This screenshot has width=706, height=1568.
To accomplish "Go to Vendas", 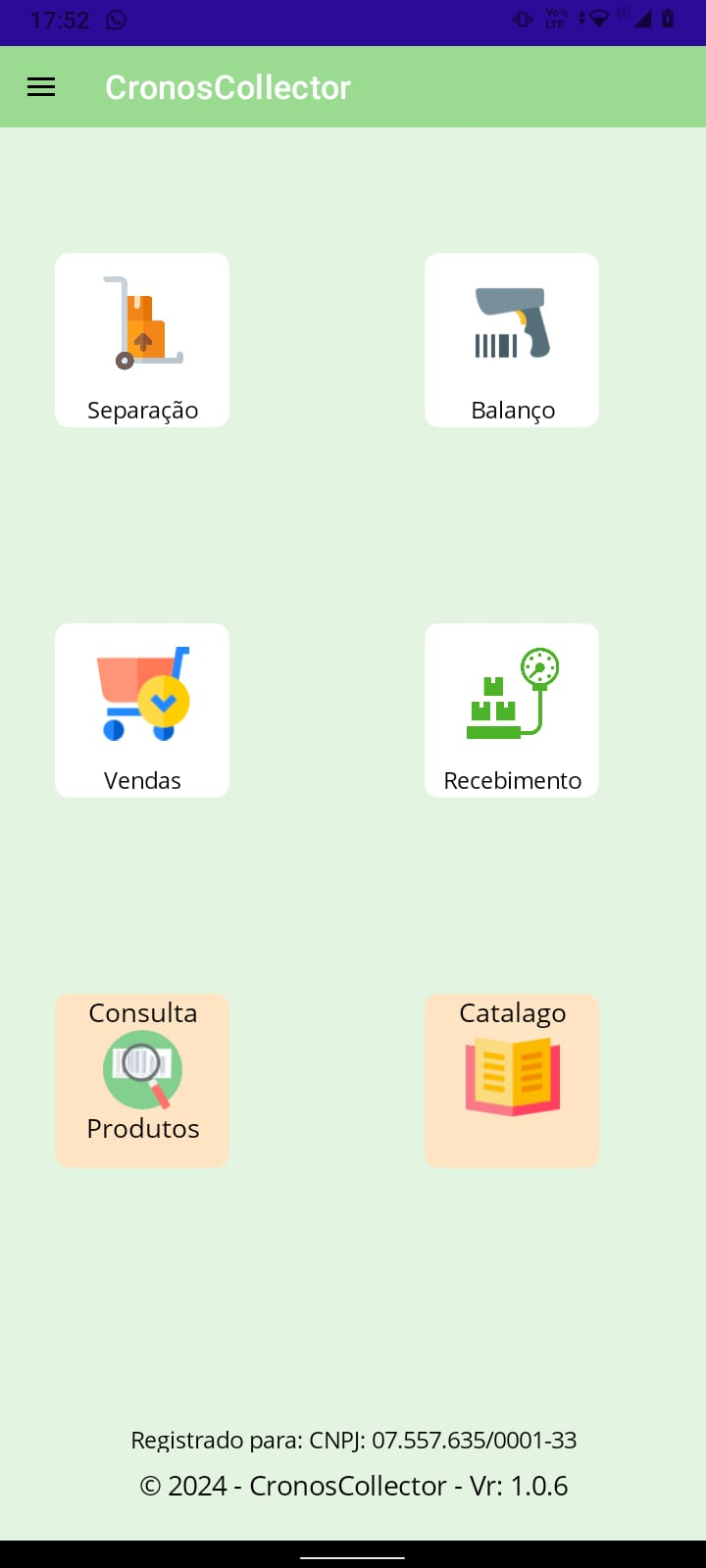I will (x=142, y=710).
